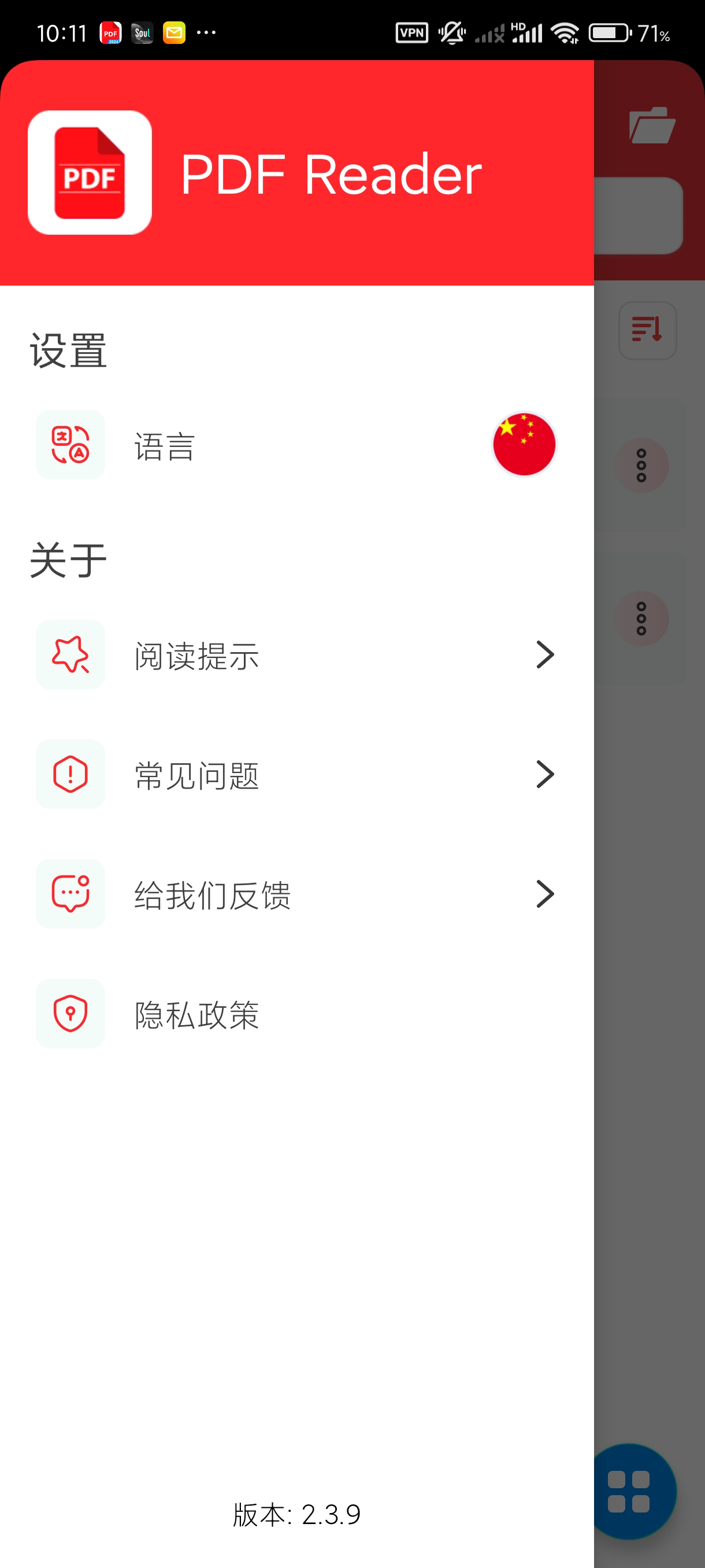The width and height of the screenshot is (705, 1568).
Task: View the 隐私政策 privacy policy
Action: (296, 1014)
